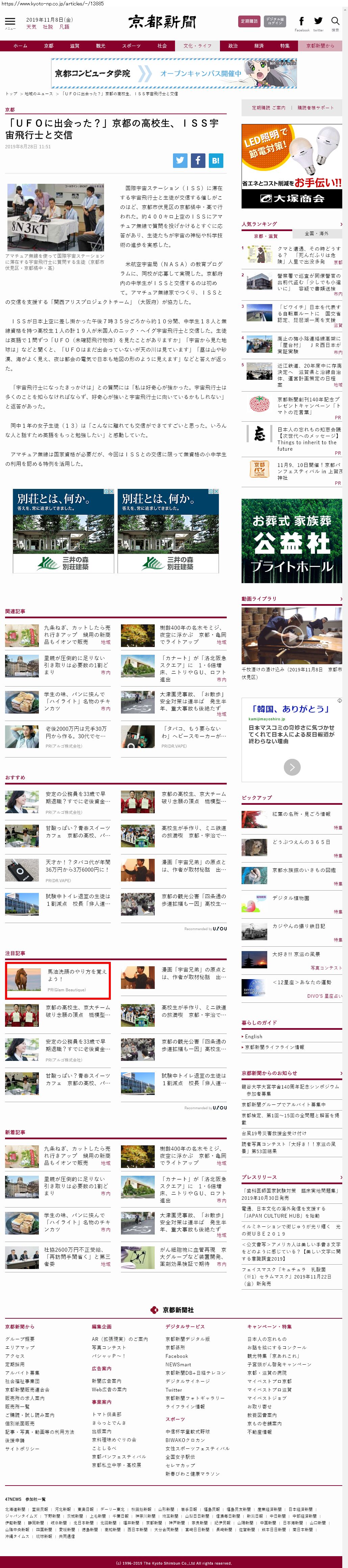Open Kyoto Shimbun's Facebook page icon

pos(302,22)
